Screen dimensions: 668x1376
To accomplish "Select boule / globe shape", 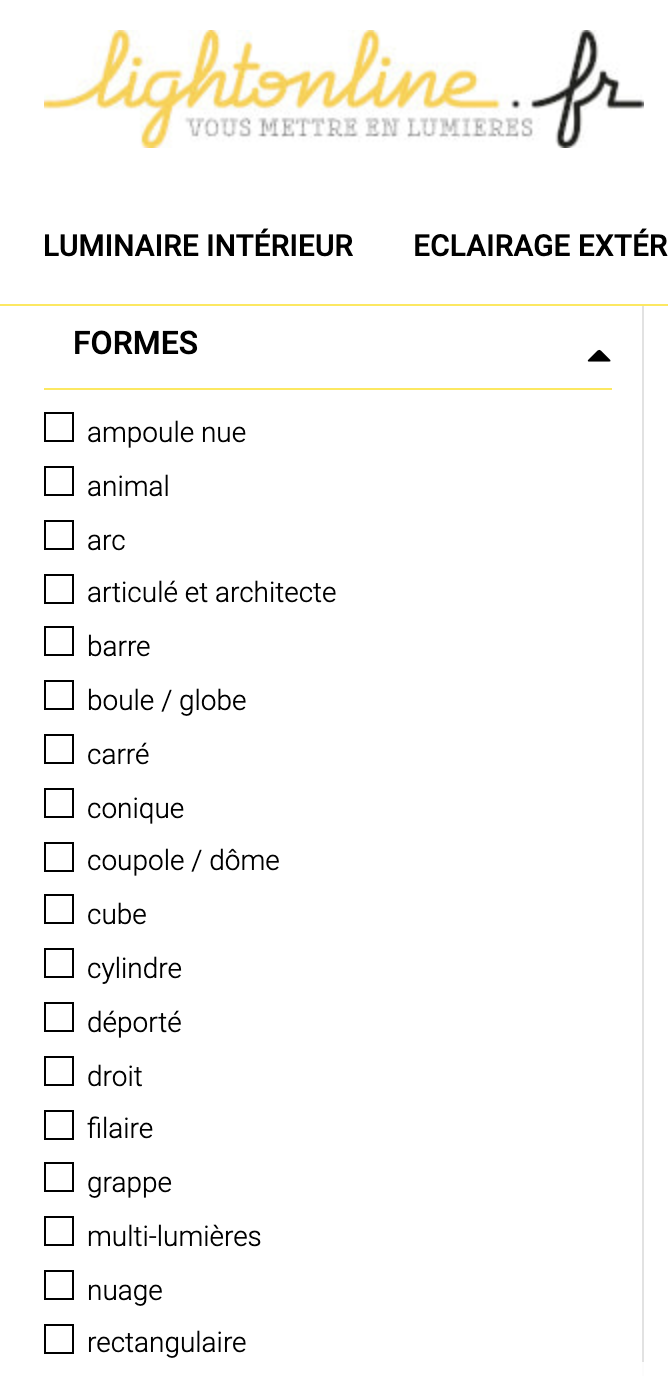I will click(59, 695).
